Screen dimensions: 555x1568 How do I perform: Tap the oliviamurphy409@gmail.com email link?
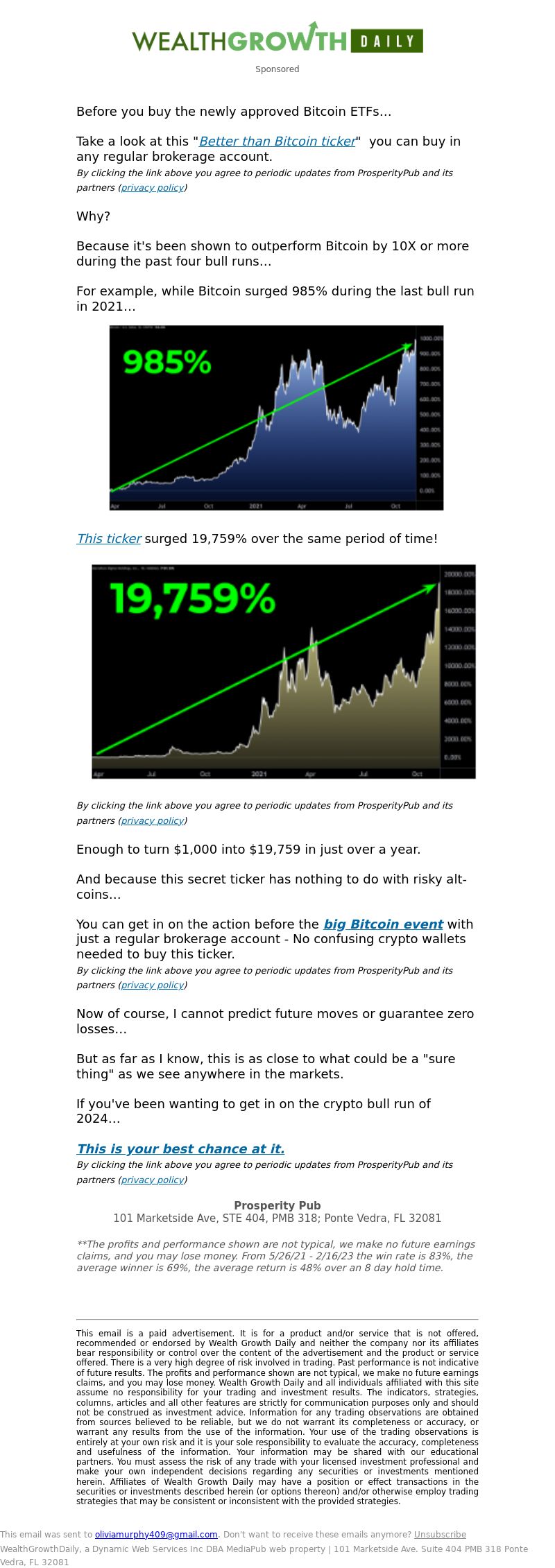coord(156,1535)
